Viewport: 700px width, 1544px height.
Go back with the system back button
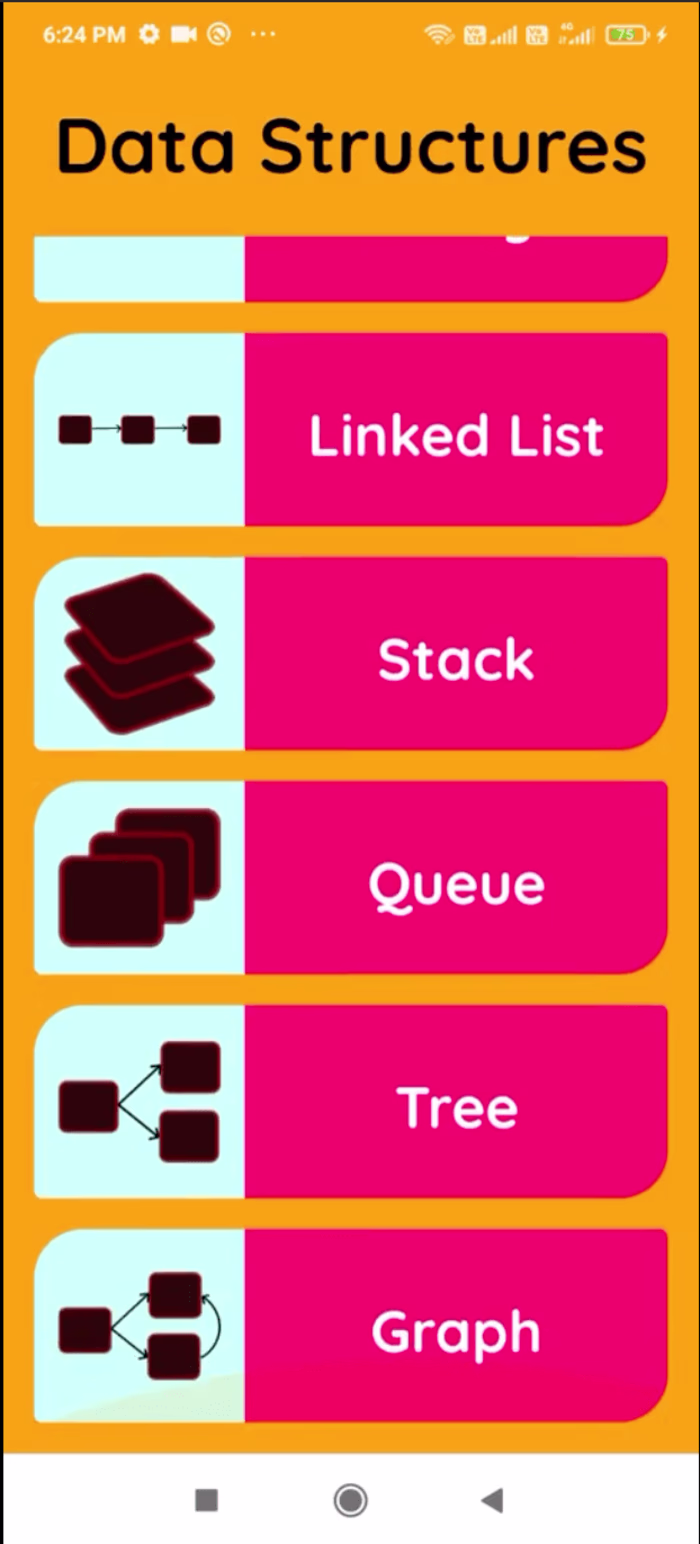click(492, 1499)
